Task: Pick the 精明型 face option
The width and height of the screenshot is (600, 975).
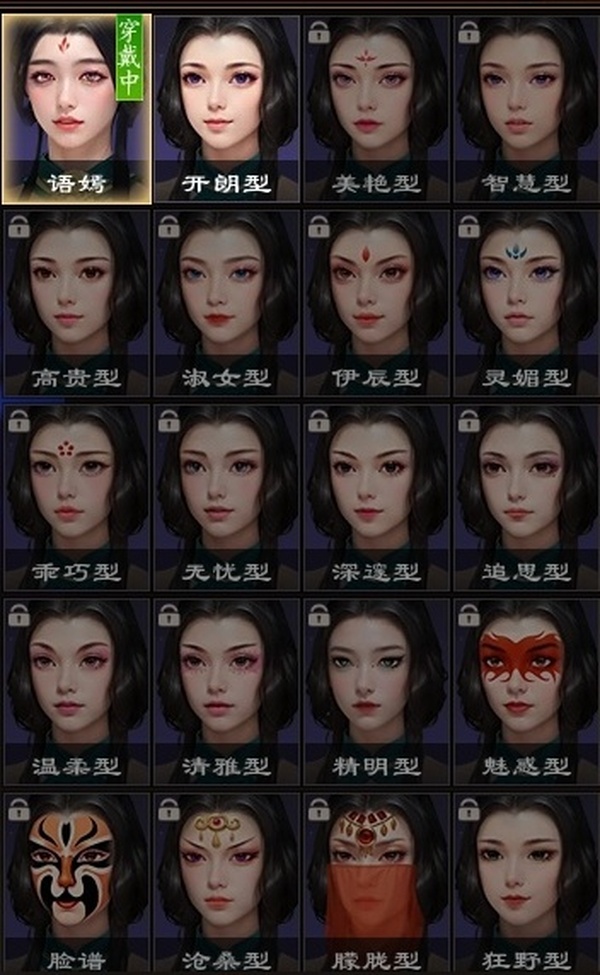Action: click(376, 690)
